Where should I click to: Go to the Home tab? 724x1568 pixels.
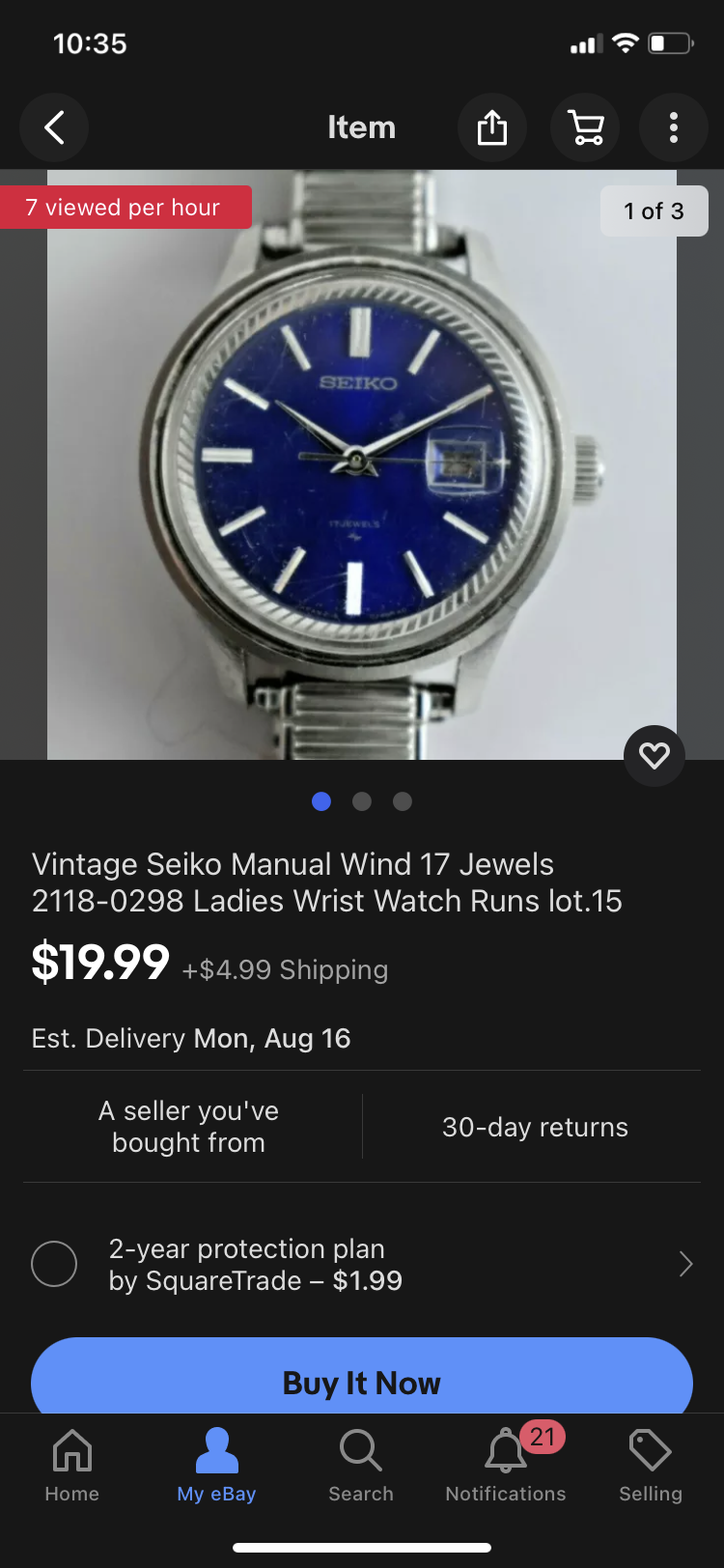[x=72, y=1466]
